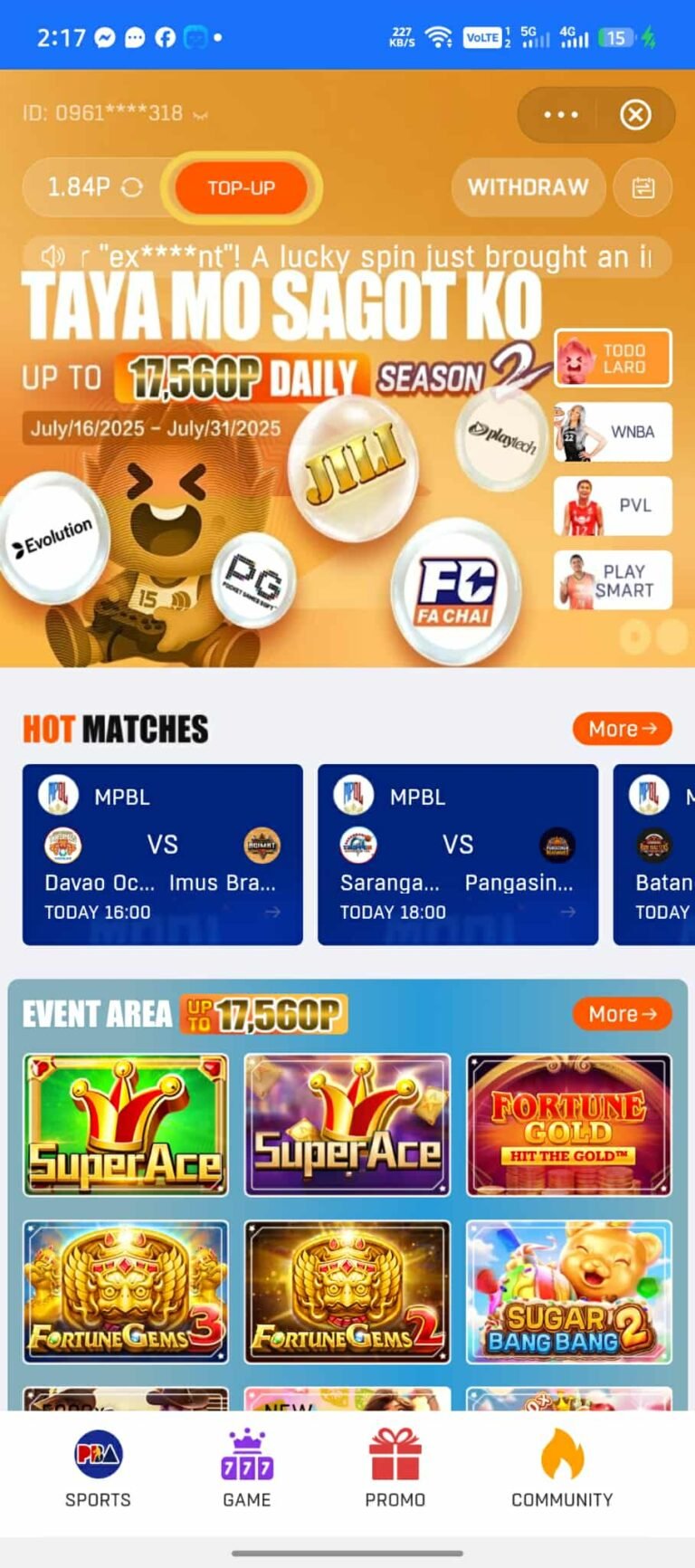The width and height of the screenshot is (695, 1568).
Task: Open Sarangani vs Pangasinan MPBL match
Action: [x=458, y=855]
